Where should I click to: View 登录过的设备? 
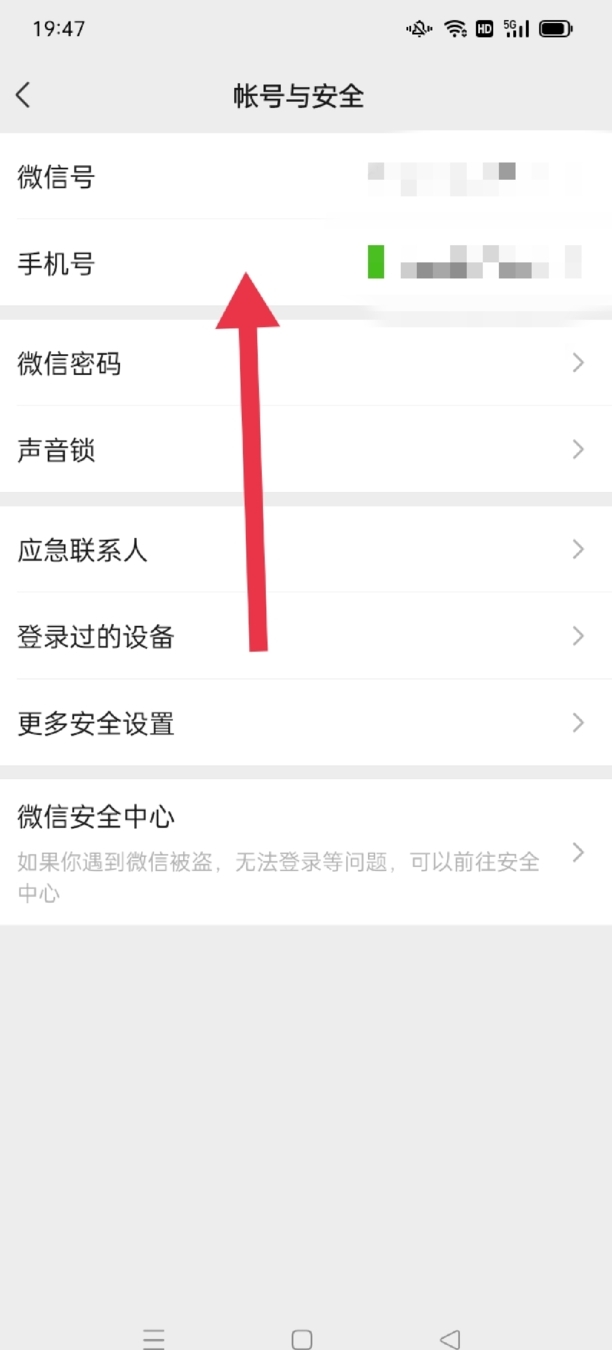click(306, 636)
